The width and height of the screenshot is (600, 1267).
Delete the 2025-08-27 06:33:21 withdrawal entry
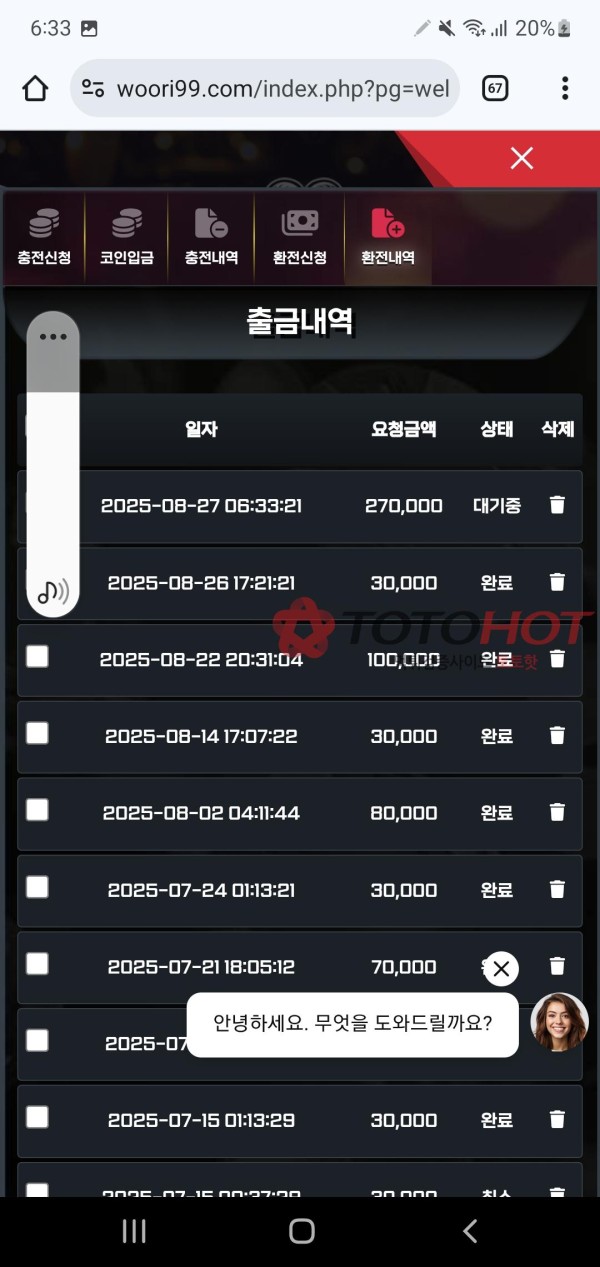click(557, 505)
